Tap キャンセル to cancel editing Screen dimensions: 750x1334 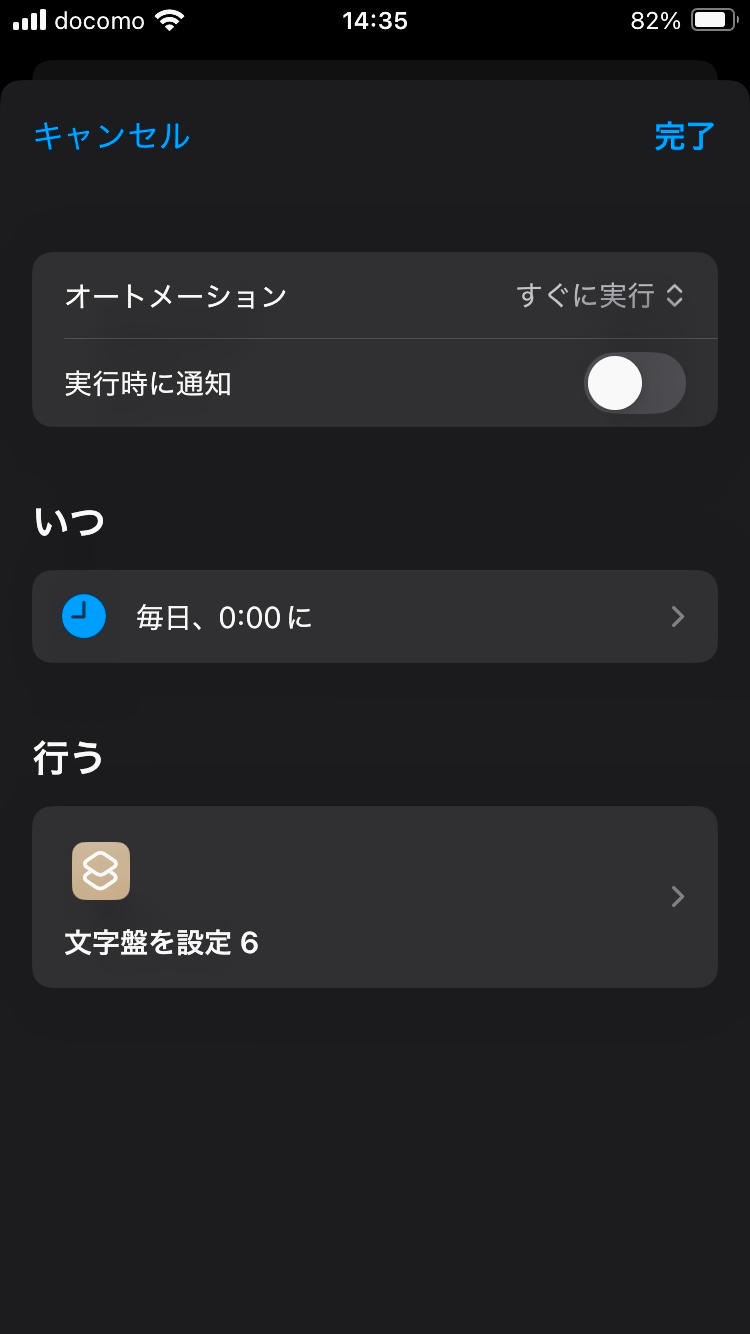[112, 136]
